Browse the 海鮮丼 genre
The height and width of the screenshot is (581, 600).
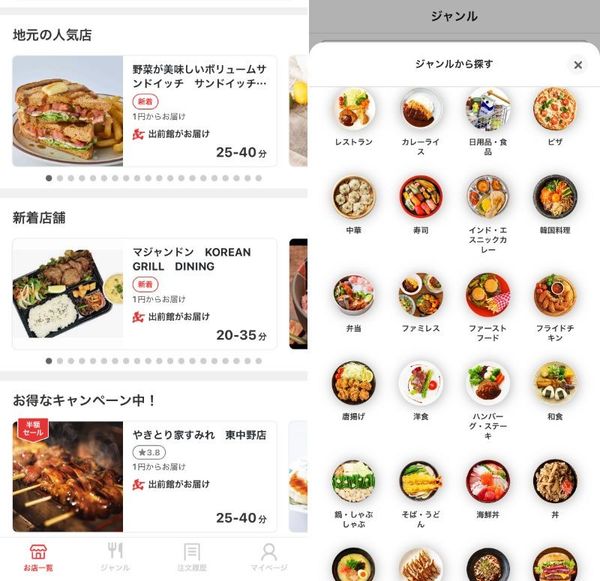tap(488, 490)
